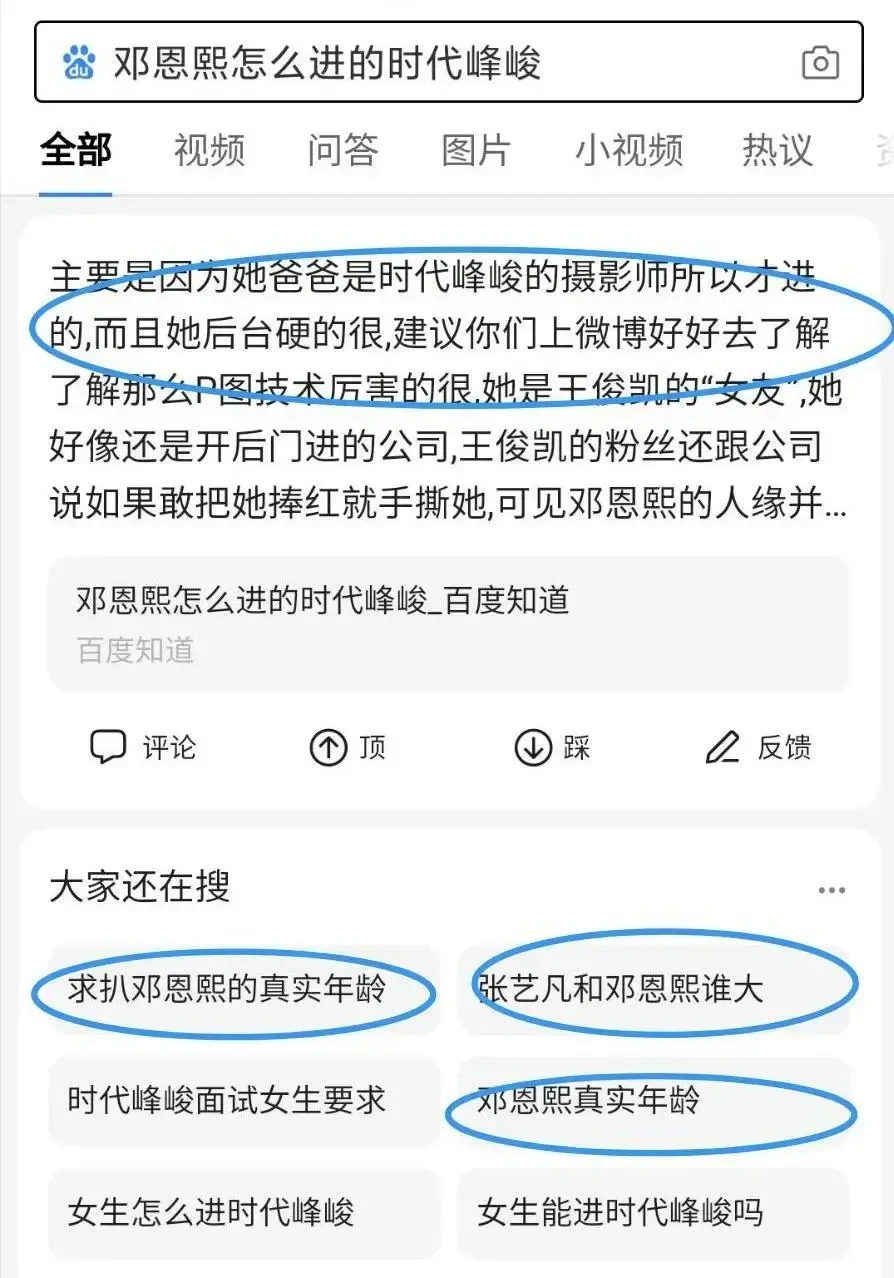The height and width of the screenshot is (1278, 894).
Task: Switch to the 视频 tab
Action: click(x=209, y=150)
